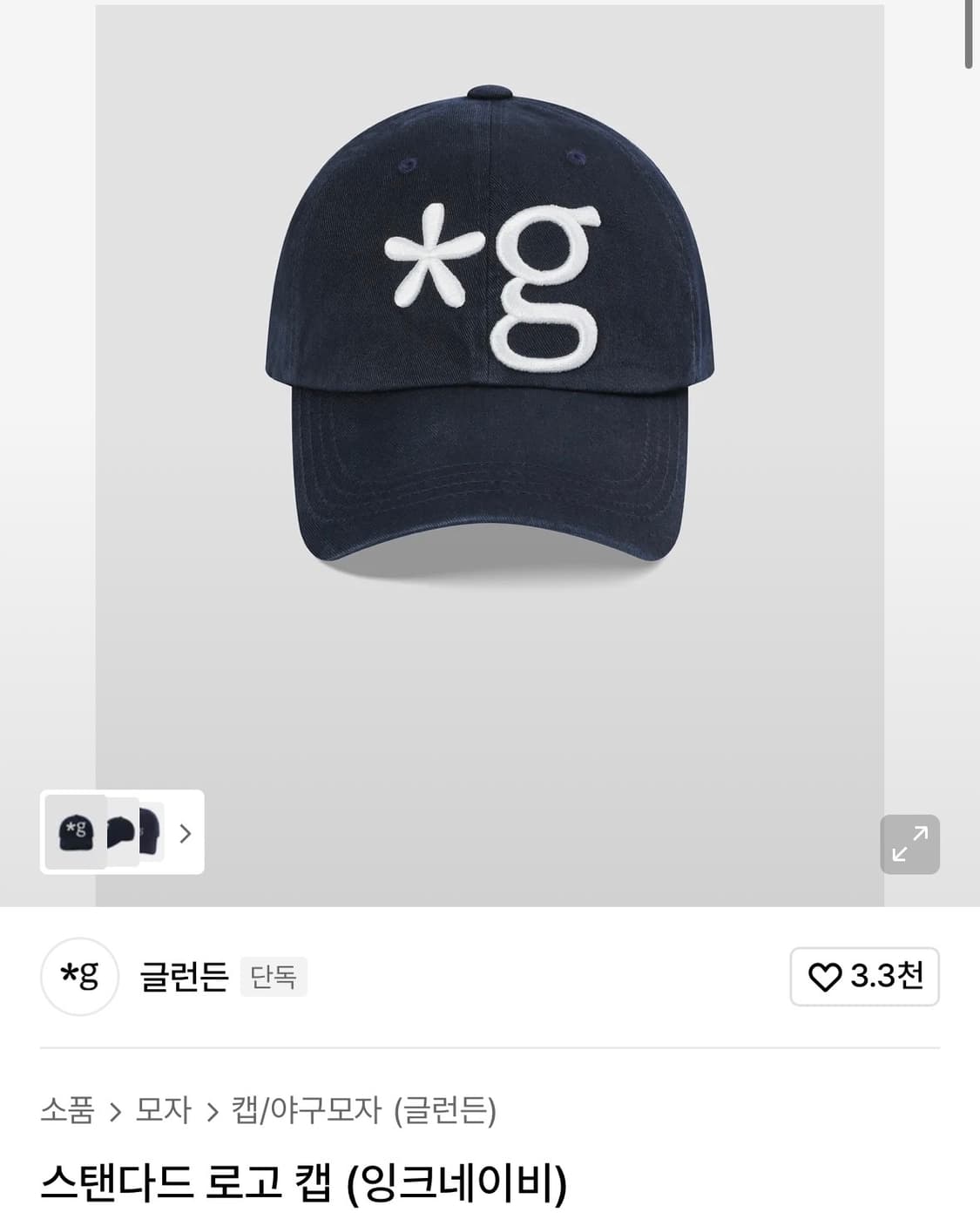Viewport: 980px width, 1226px height.
Task: Click the *g brand logo icon
Action: coord(79,977)
